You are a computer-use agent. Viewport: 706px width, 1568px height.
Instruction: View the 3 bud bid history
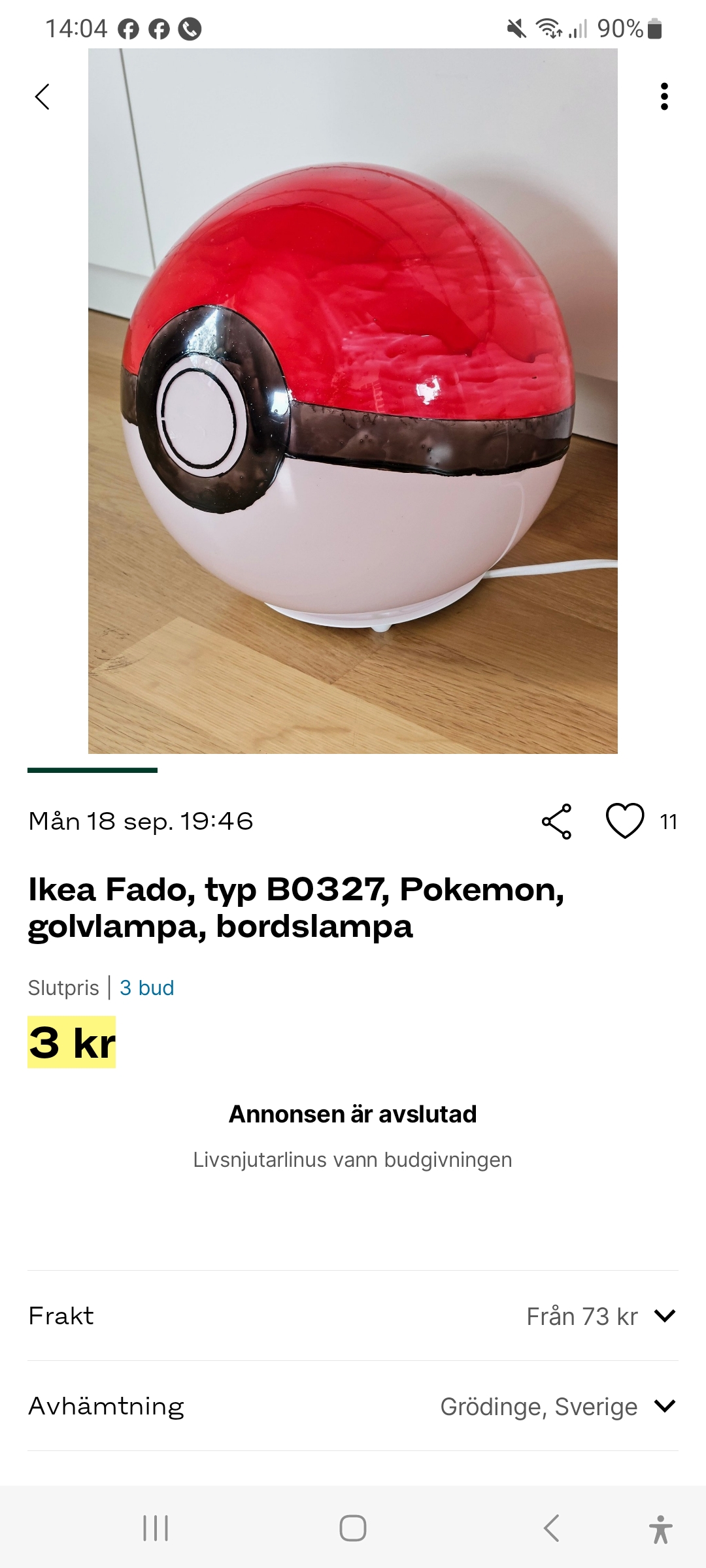(146, 988)
